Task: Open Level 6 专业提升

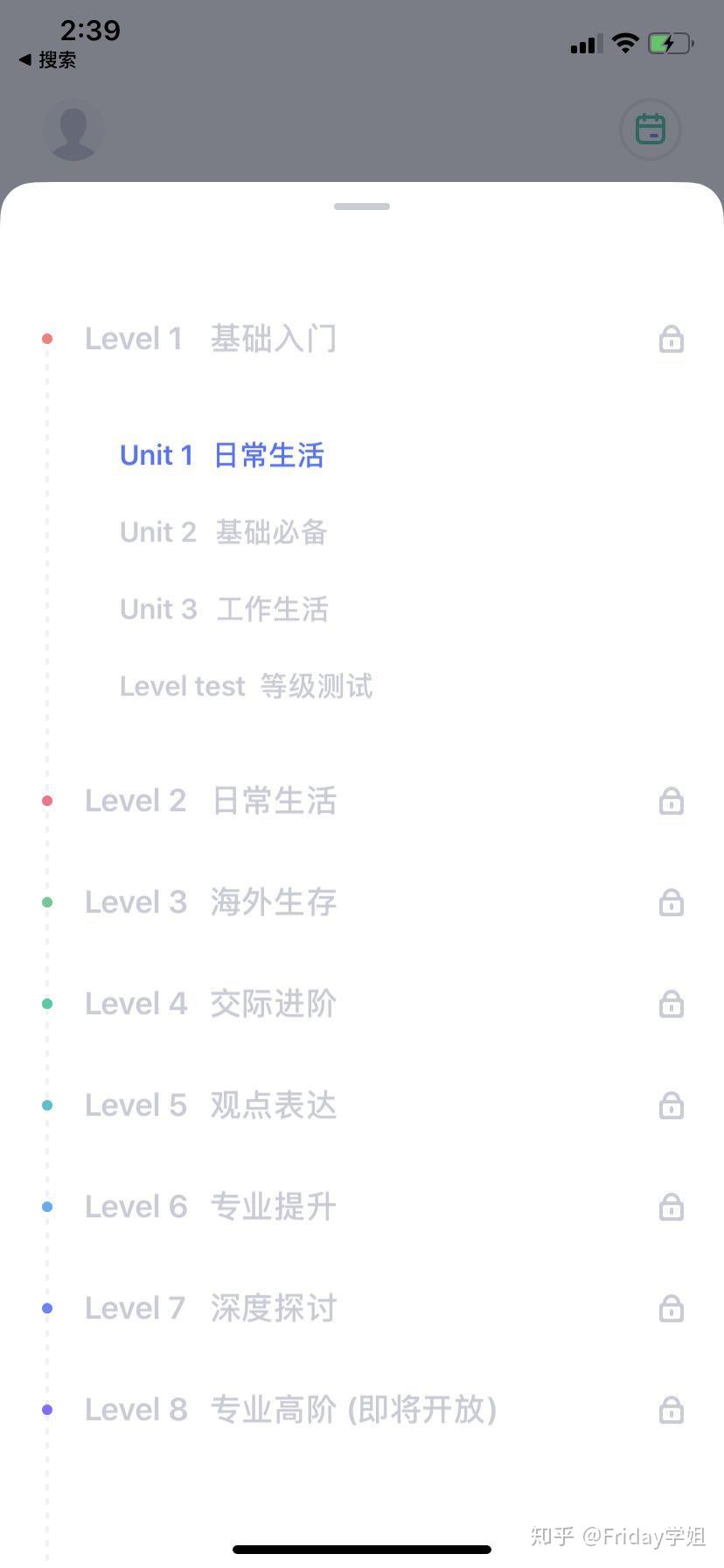Action: tap(211, 1207)
